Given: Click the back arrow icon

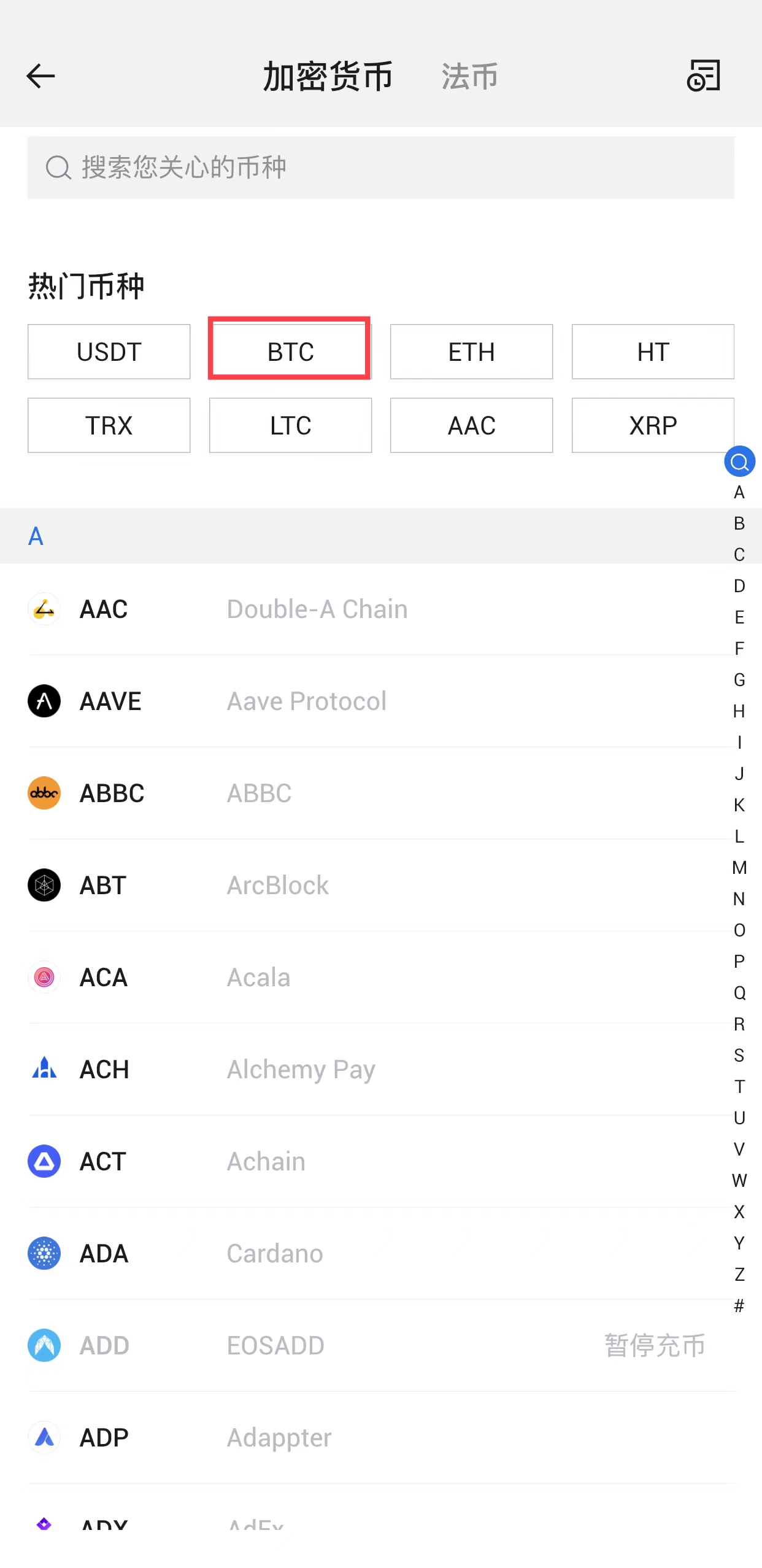Looking at the screenshot, I should point(41,75).
